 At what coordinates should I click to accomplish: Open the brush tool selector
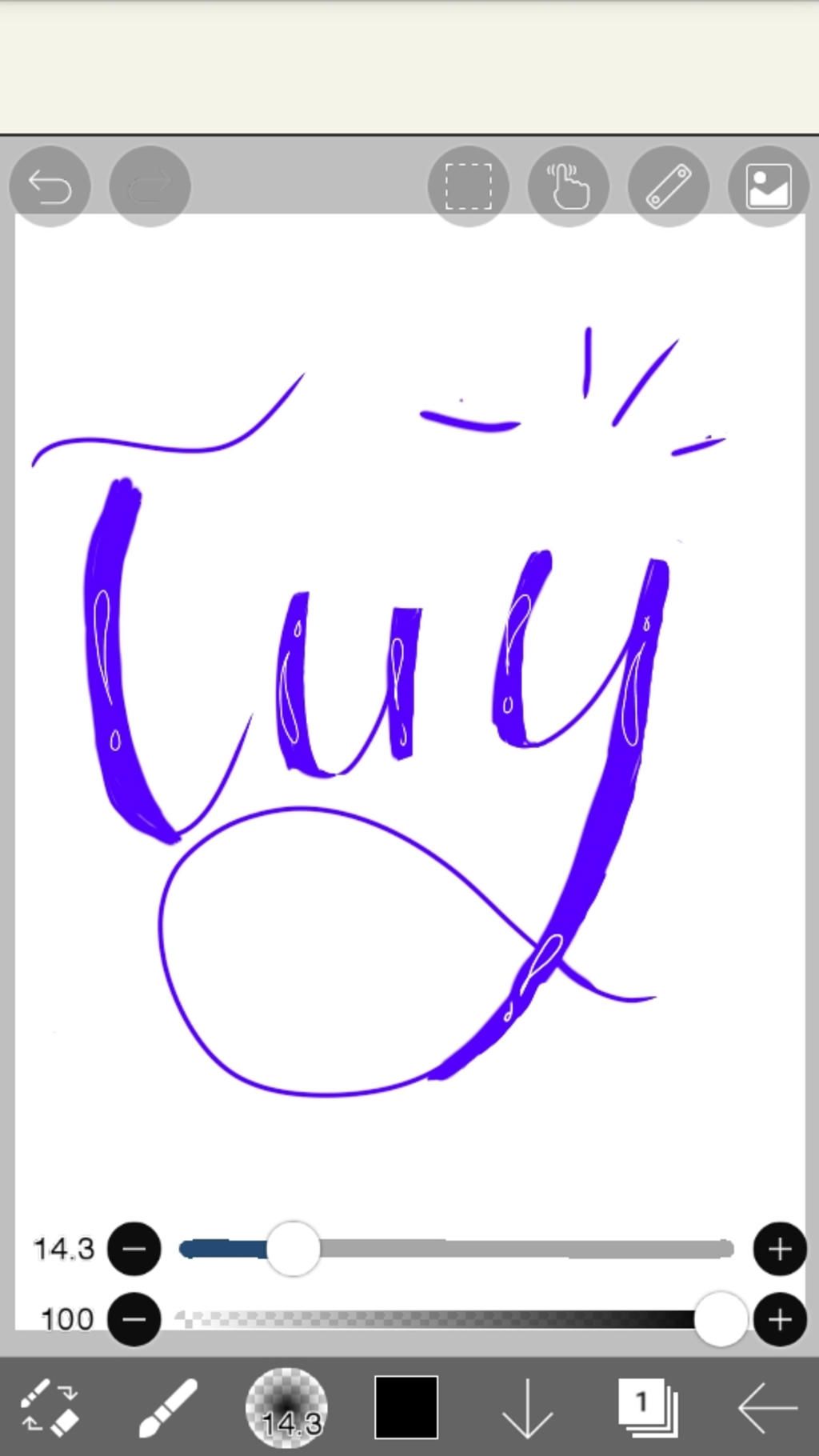pos(168,1406)
